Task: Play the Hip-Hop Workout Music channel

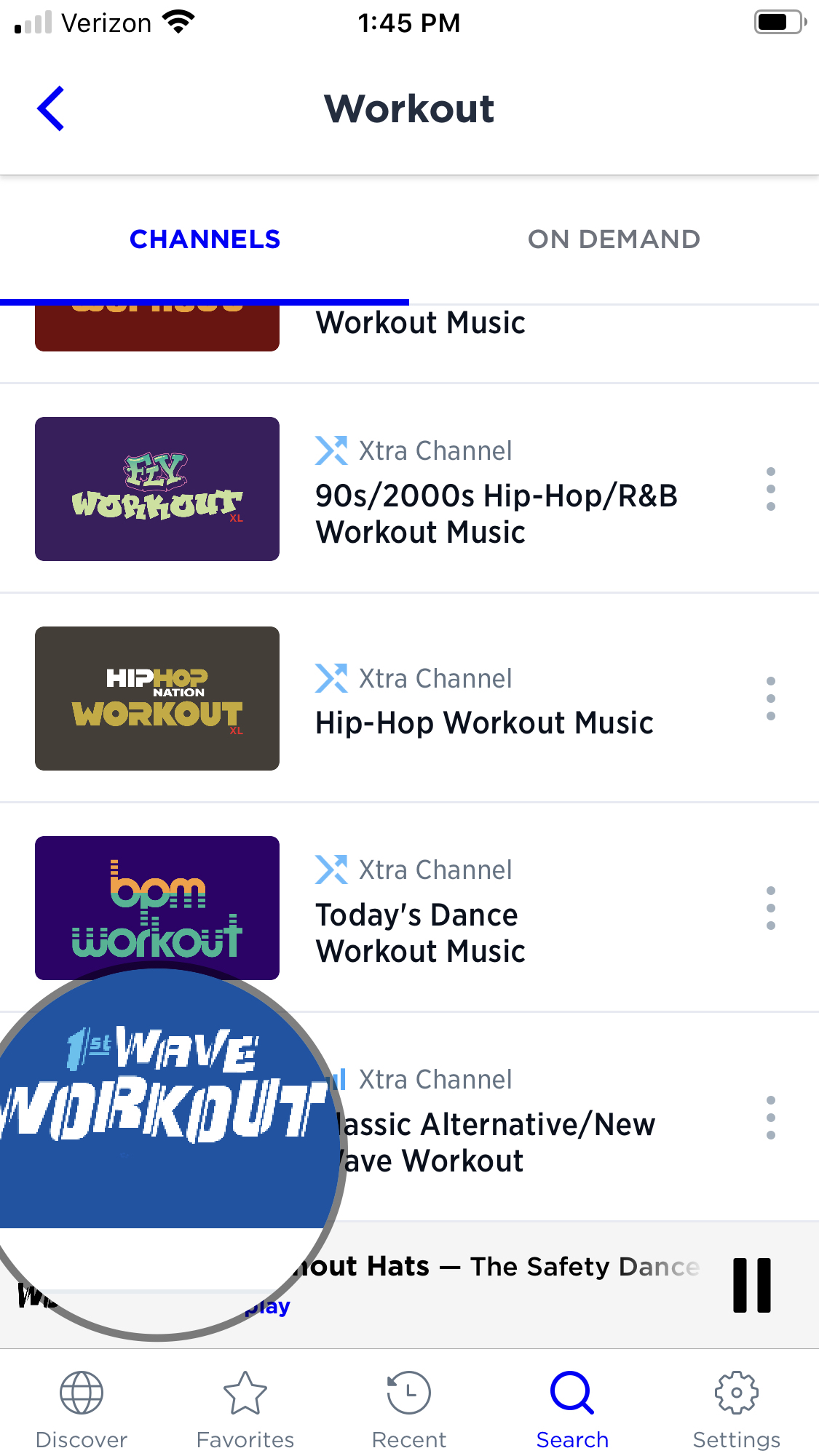Action: (484, 723)
